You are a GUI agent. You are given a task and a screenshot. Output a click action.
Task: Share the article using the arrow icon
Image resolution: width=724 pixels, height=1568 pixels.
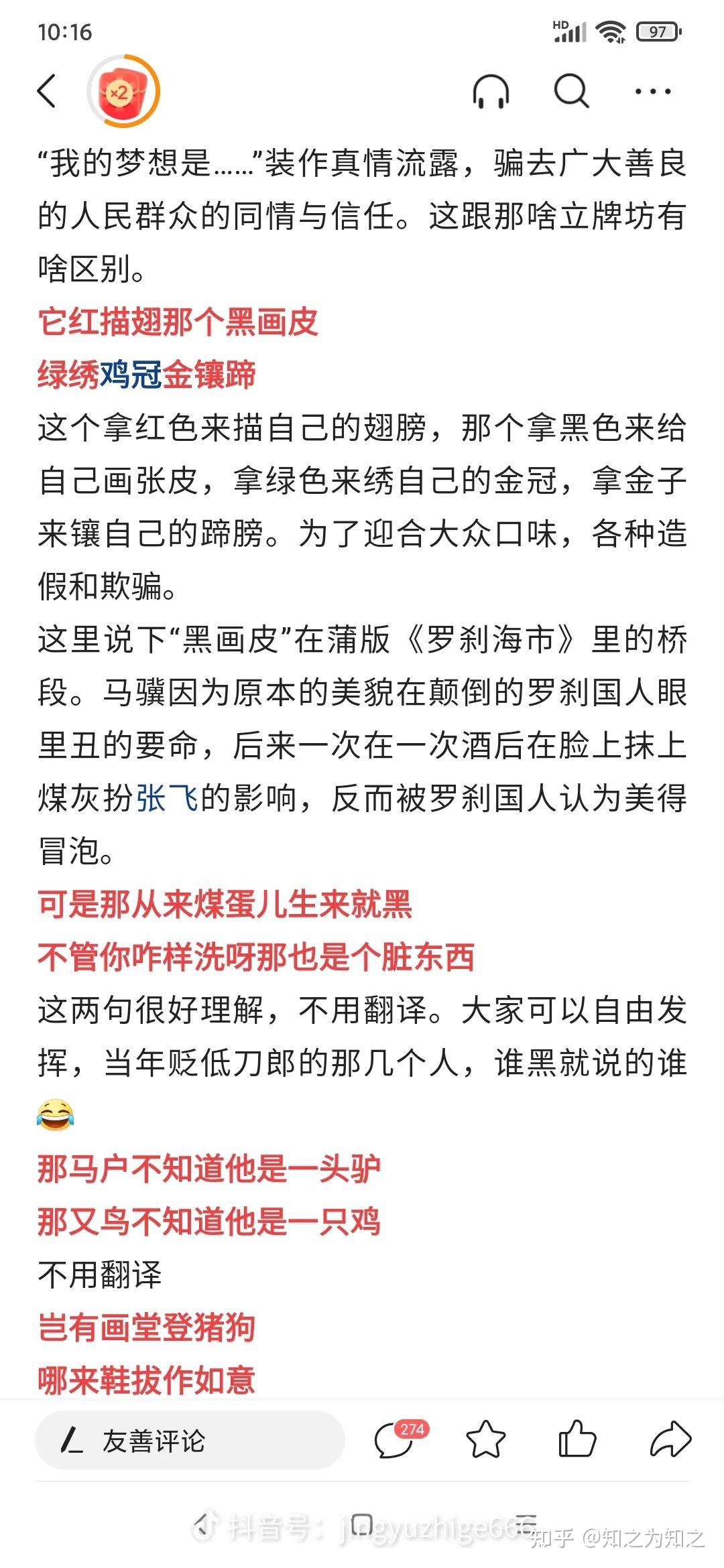click(670, 1439)
